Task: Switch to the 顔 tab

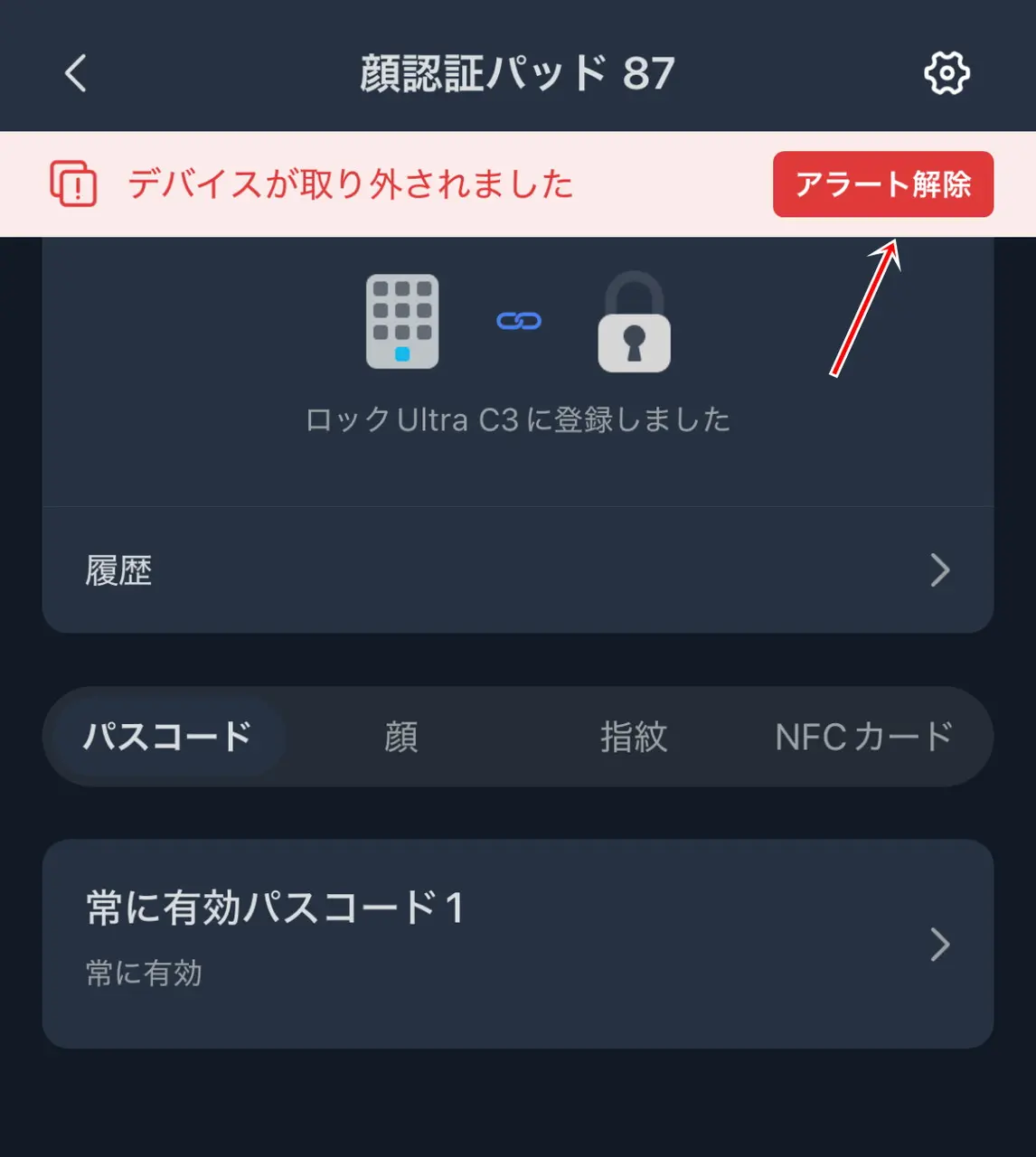Action: [401, 737]
